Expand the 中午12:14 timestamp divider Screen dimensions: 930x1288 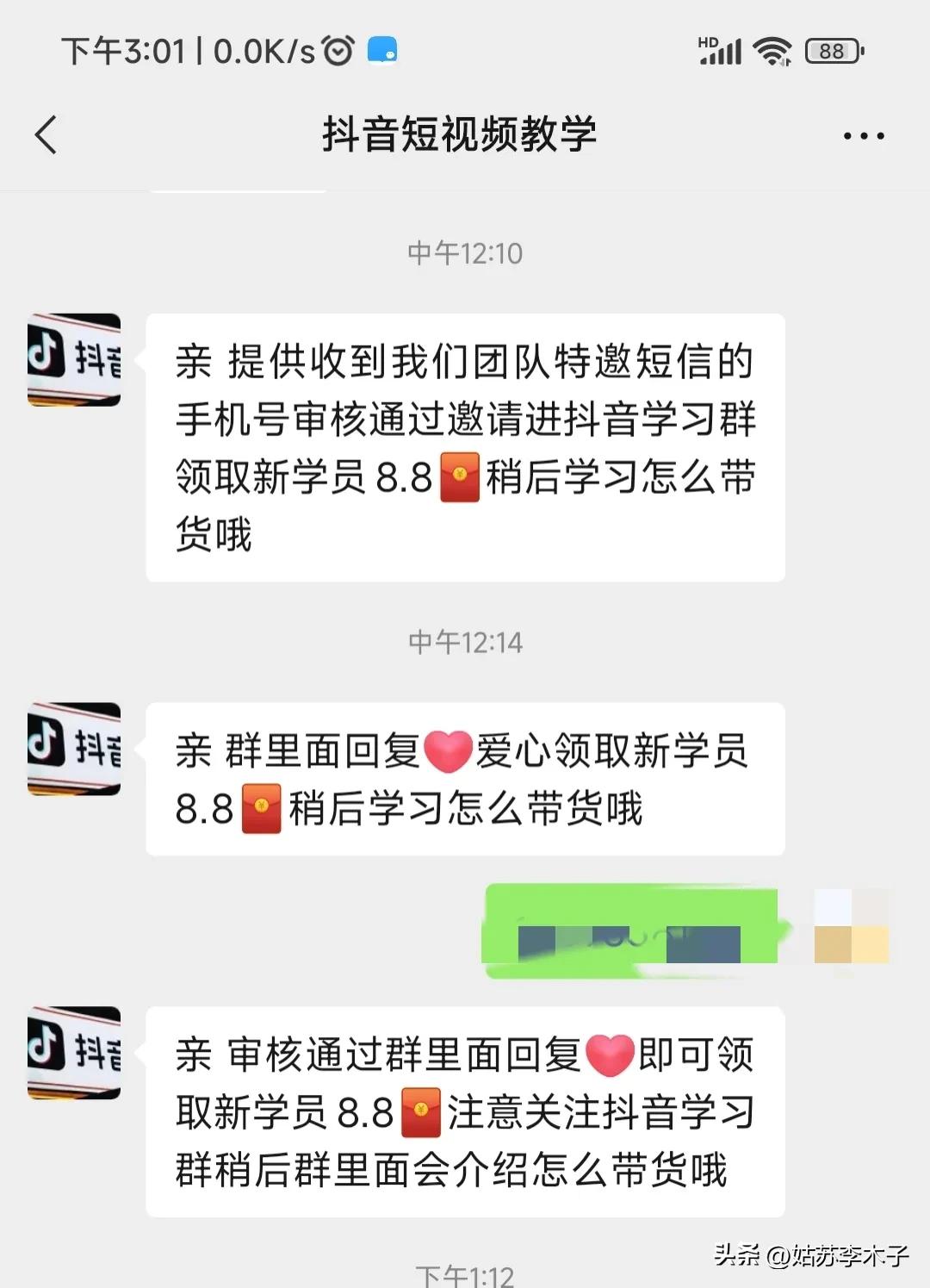click(x=465, y=642)
